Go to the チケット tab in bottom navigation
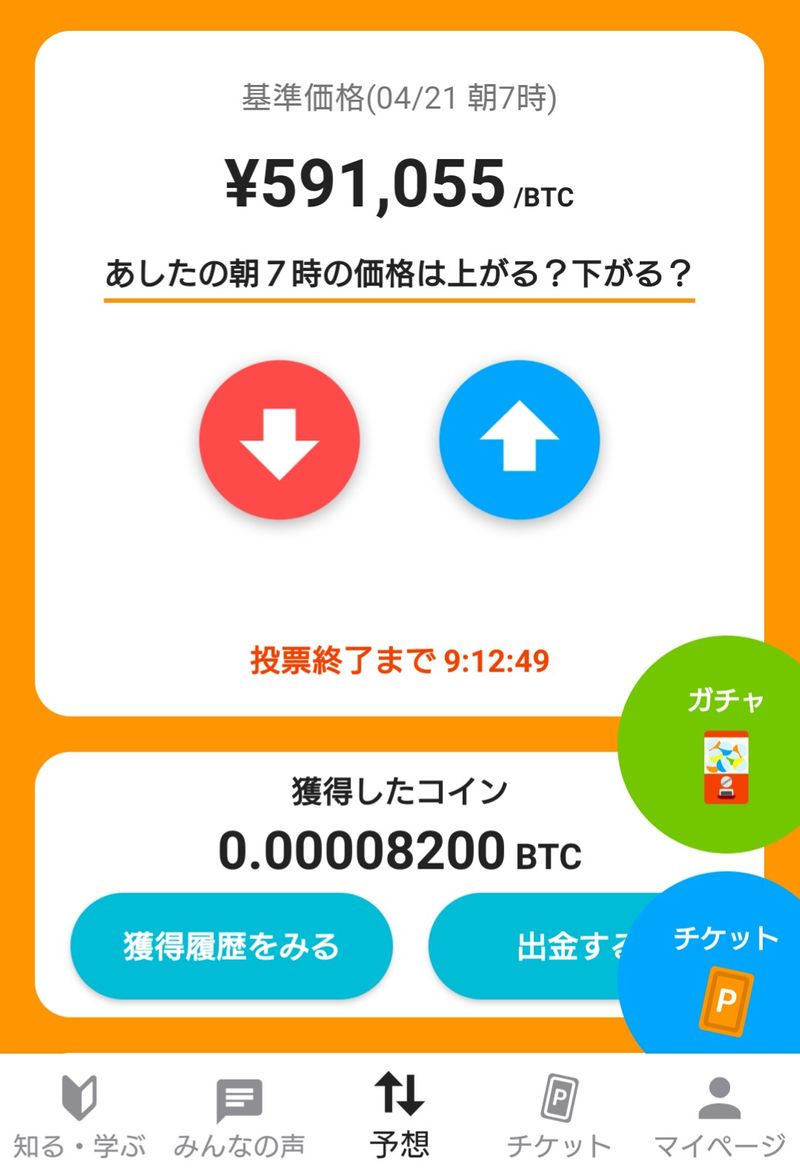The image size is (800, 1176). pos(558,1115)
